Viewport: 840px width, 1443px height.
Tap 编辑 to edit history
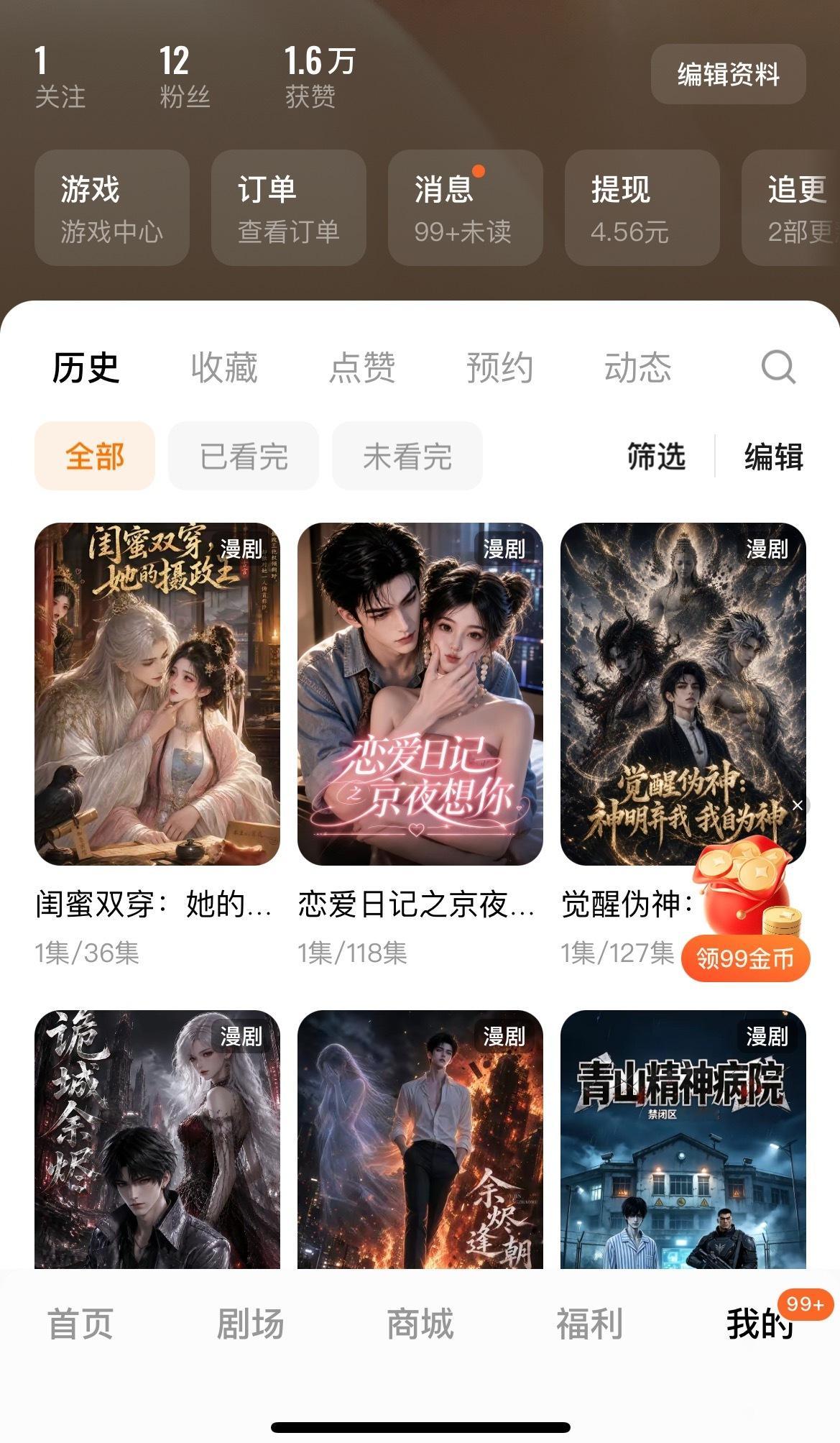[x=774, y=456]
